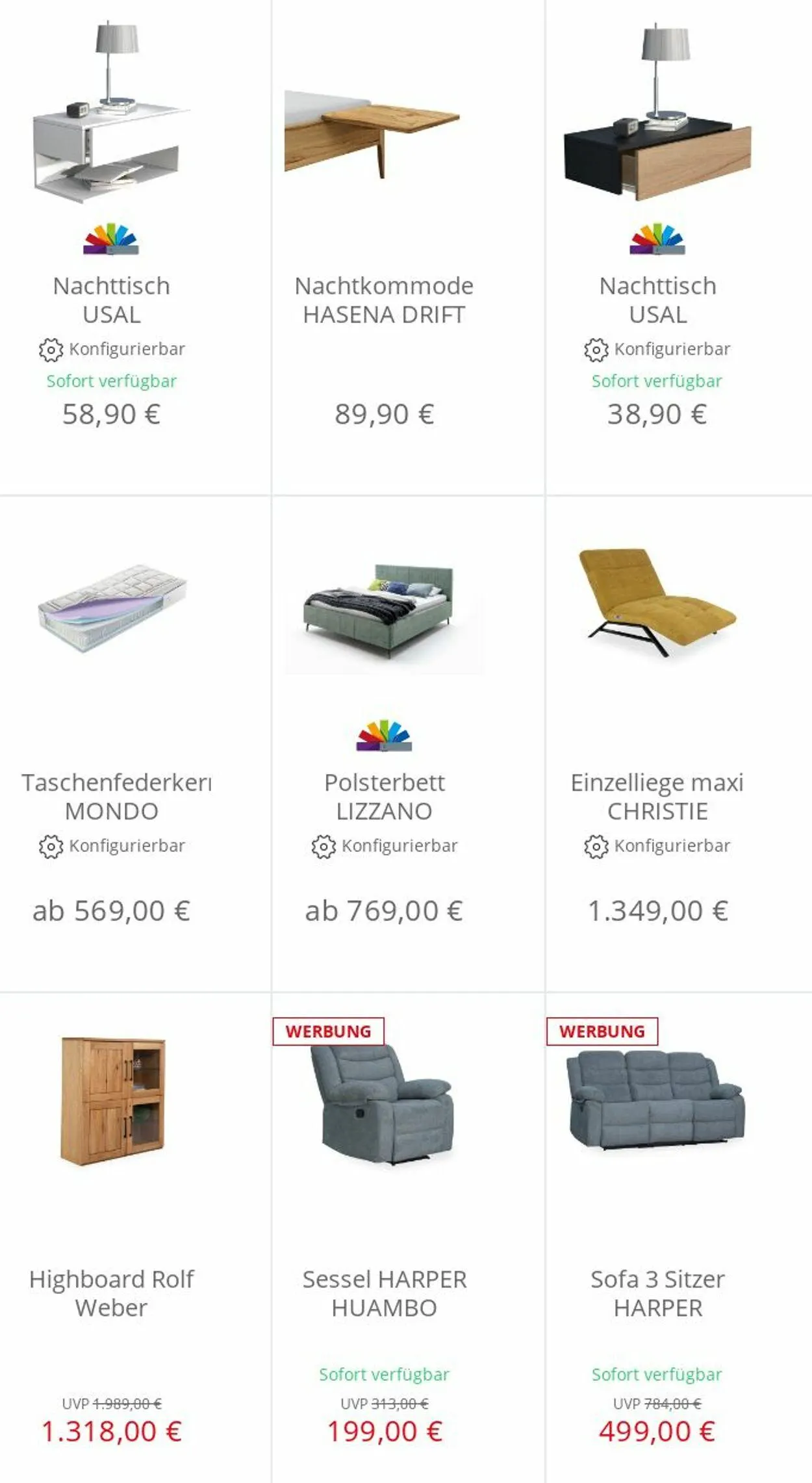This screenshot has height=1483, width=812.
Task: Open the Nachttisch USAL card priced 38,90 €
Action: [679, 247]
